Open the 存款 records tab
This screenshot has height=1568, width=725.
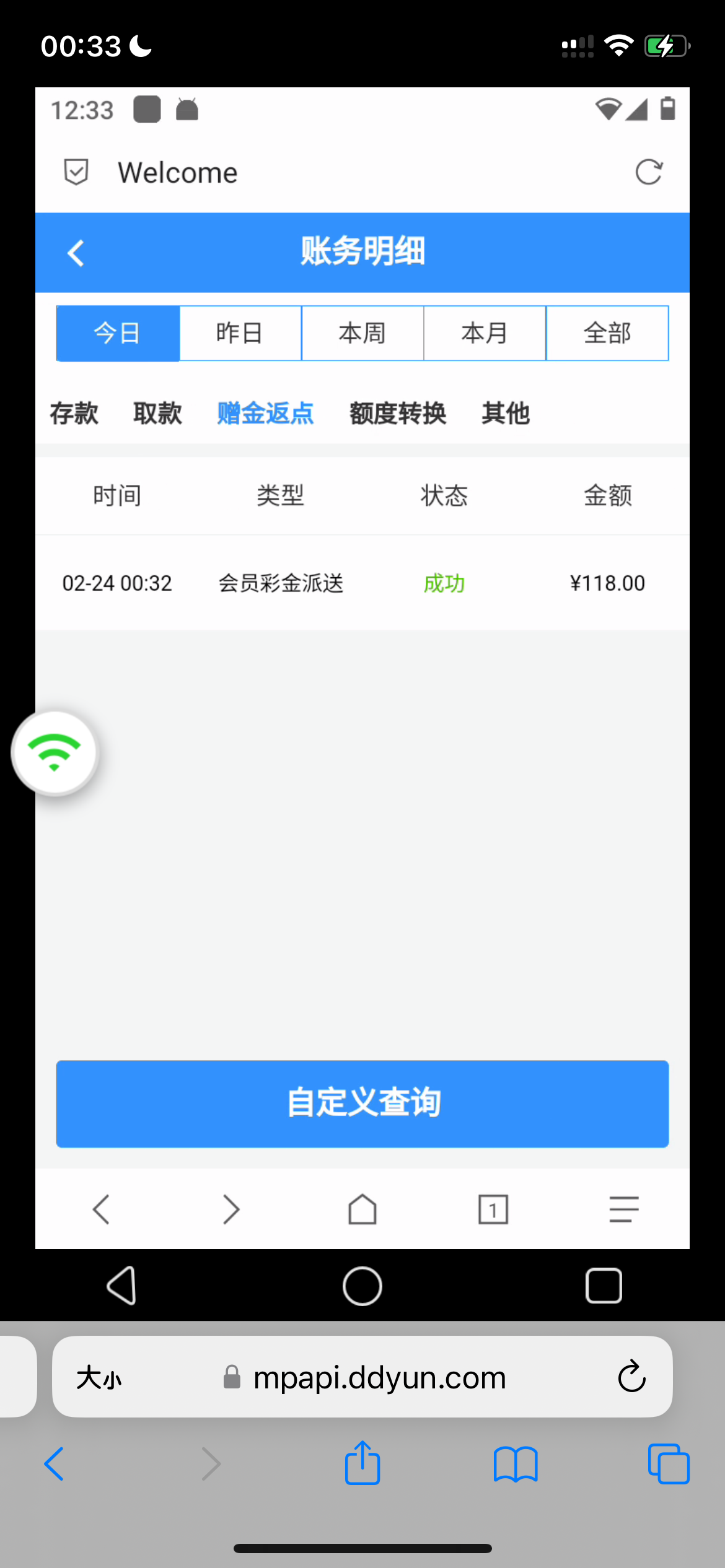click(x=74, y=413)
